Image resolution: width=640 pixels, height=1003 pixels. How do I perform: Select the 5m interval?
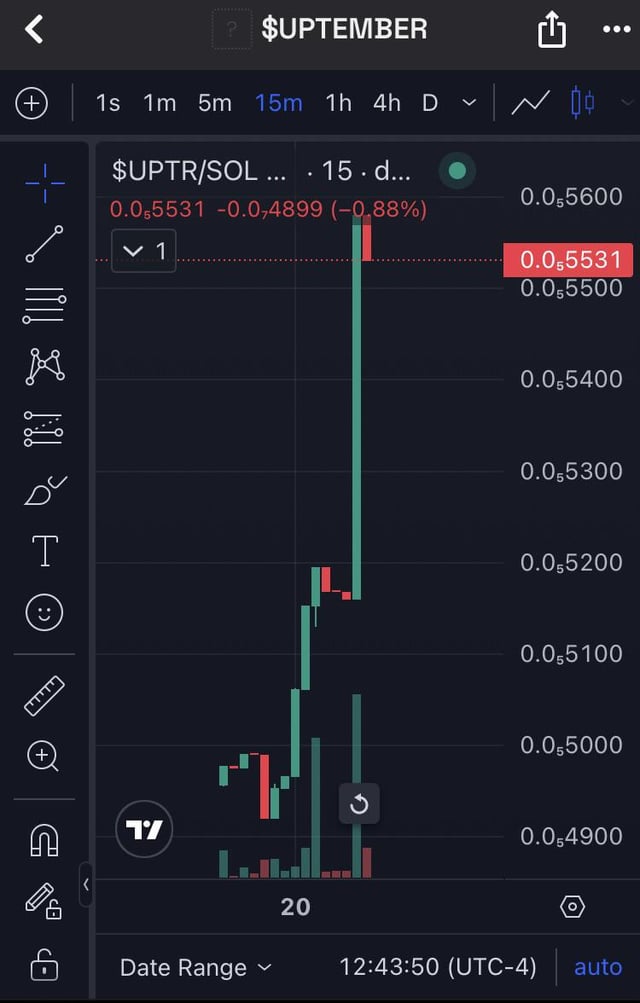214,103
